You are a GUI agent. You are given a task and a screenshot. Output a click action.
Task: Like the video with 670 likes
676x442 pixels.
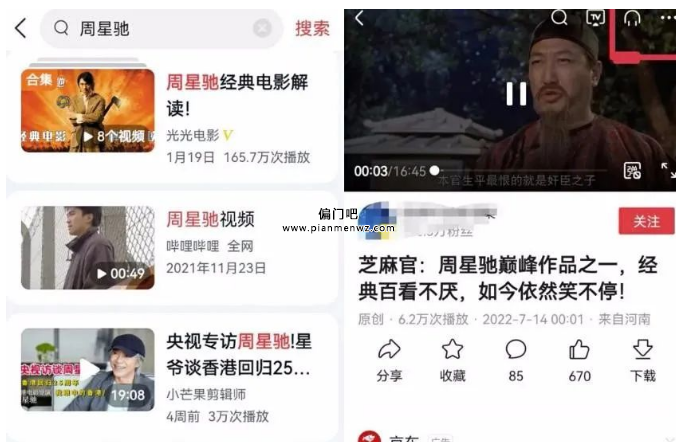tap(579, 360)
